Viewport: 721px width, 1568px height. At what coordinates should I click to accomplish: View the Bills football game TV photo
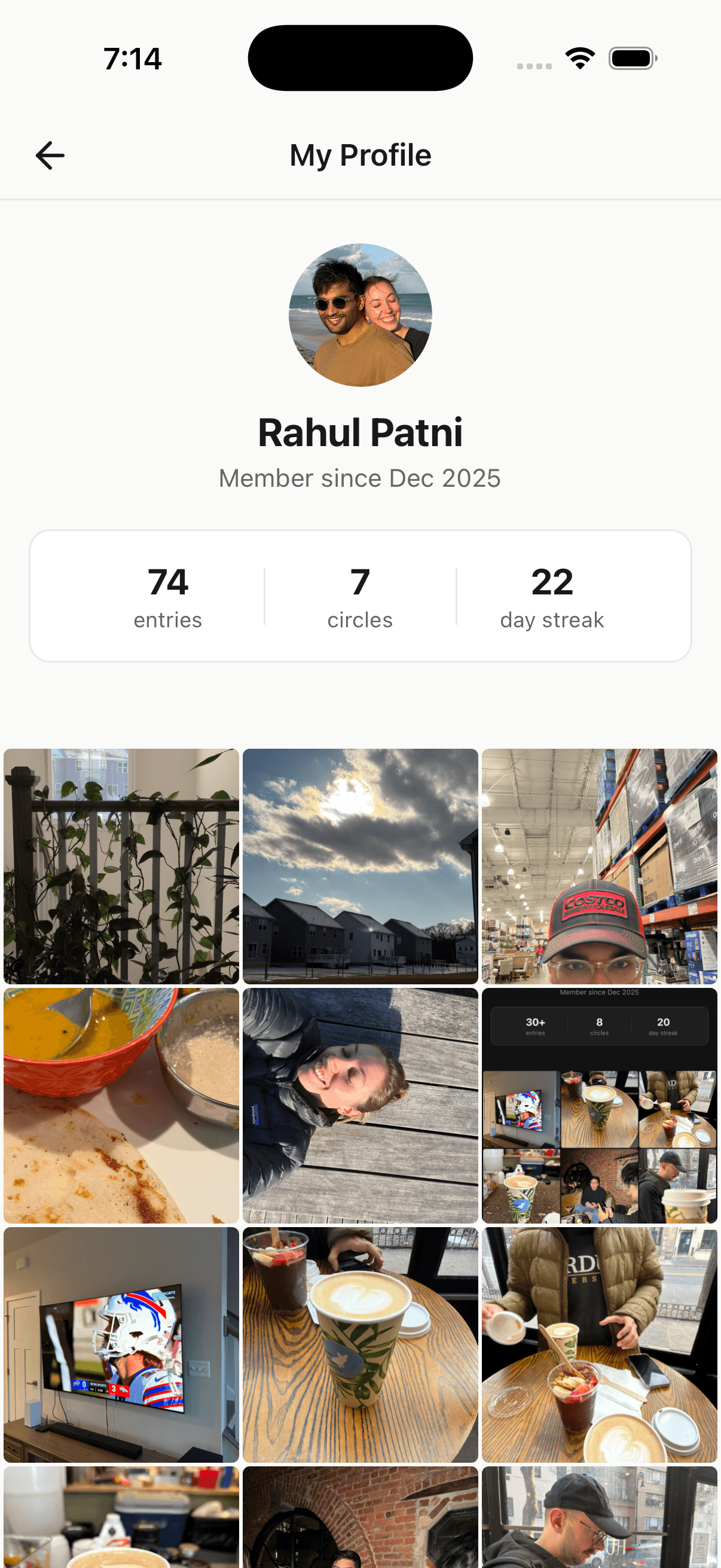[x=121, y=1345]
